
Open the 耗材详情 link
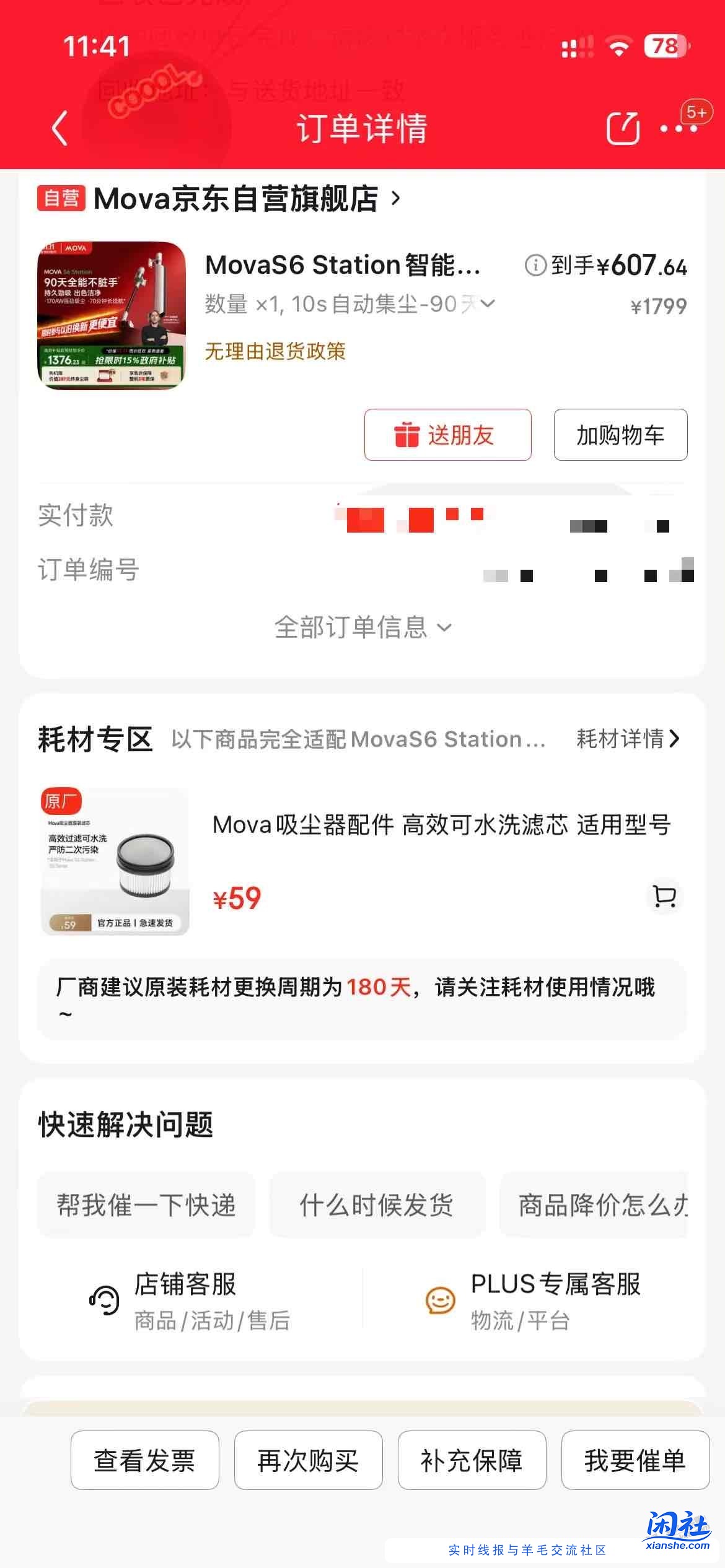point(628,738)
